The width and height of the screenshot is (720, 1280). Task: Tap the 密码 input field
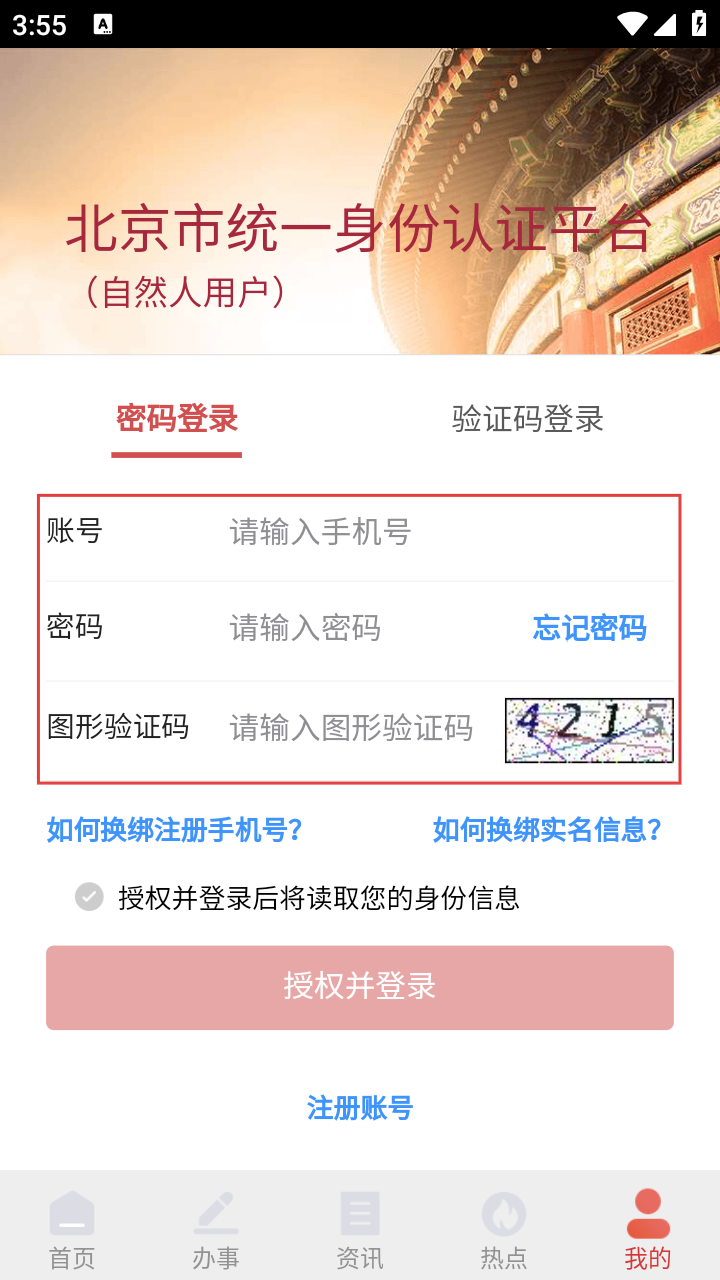point(370,628)
